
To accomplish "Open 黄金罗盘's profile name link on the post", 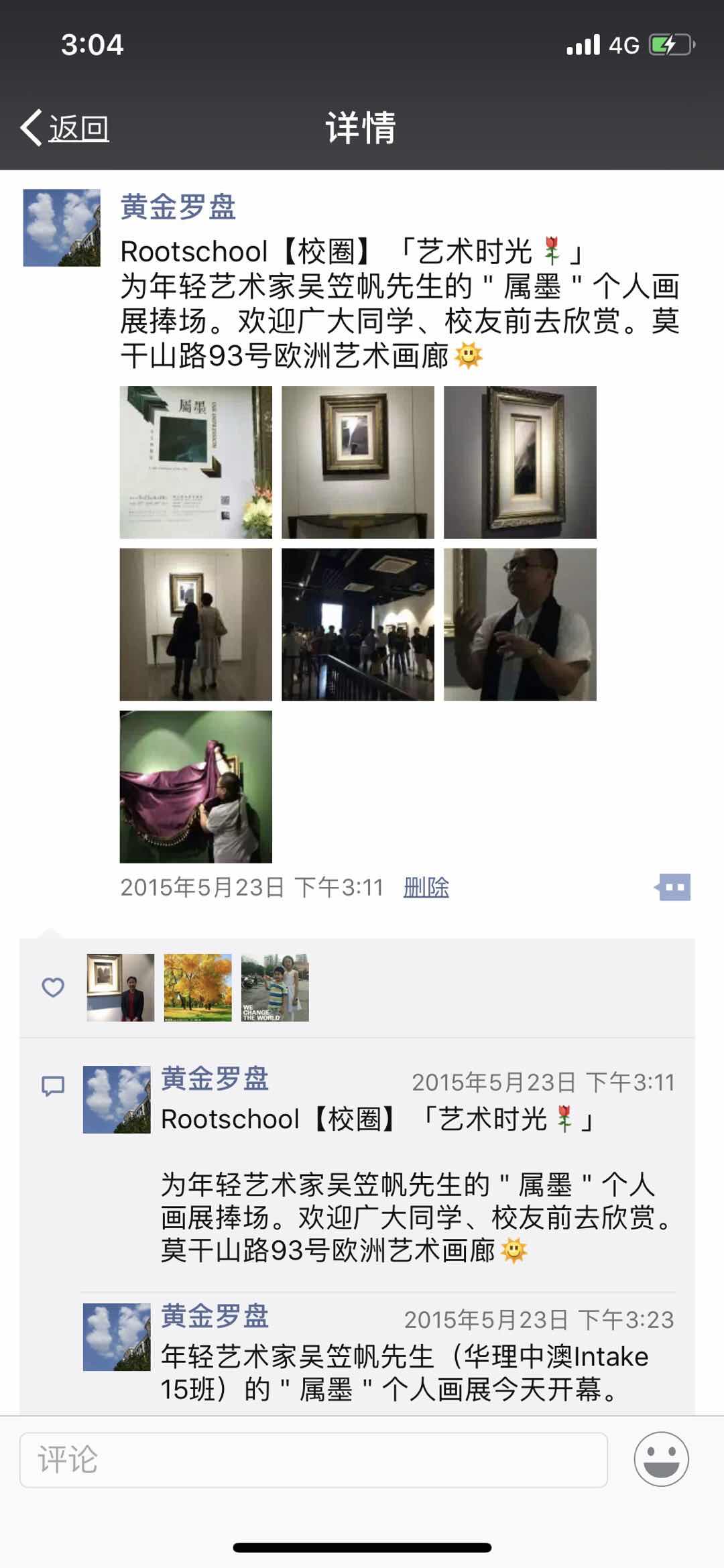I will click(178, 206).
